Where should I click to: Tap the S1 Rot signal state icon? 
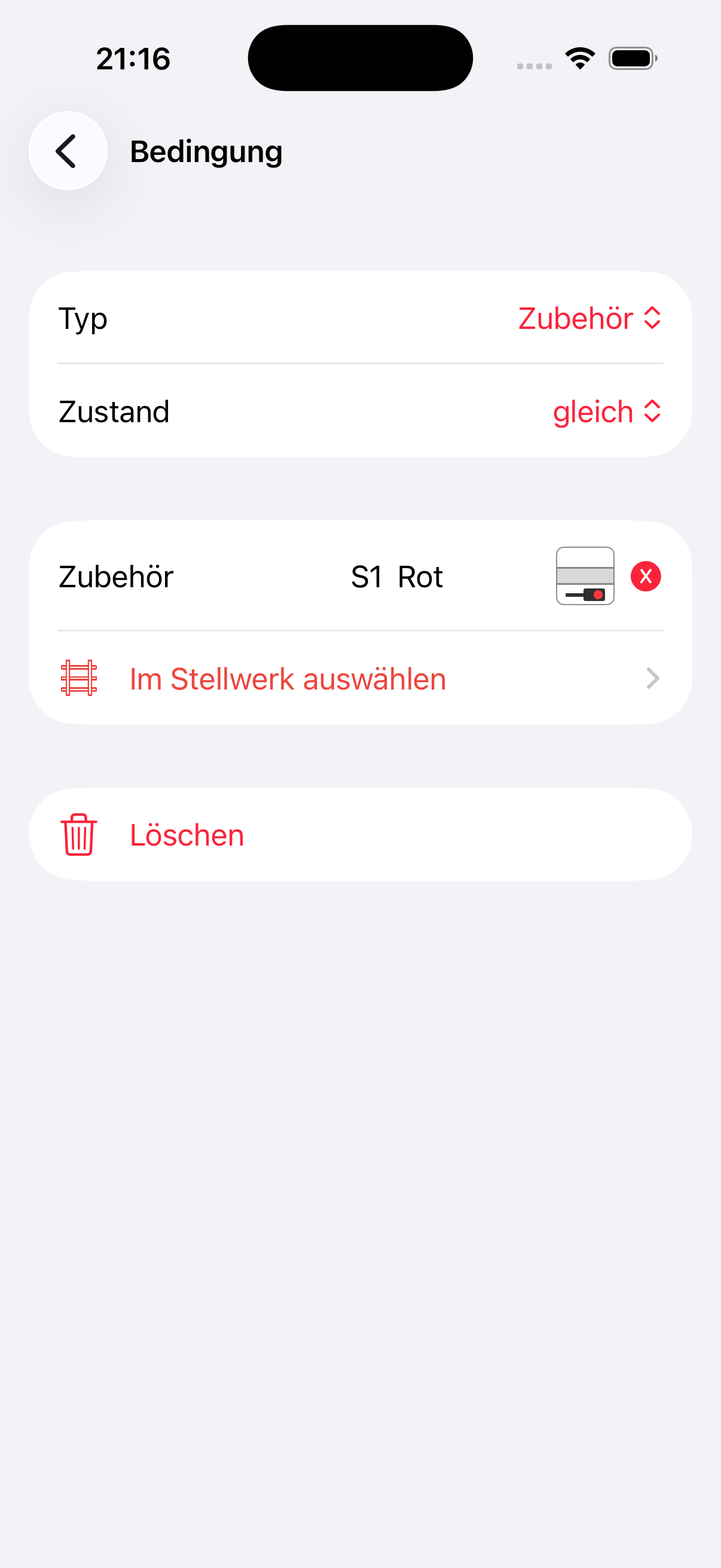tap(585, 576)
